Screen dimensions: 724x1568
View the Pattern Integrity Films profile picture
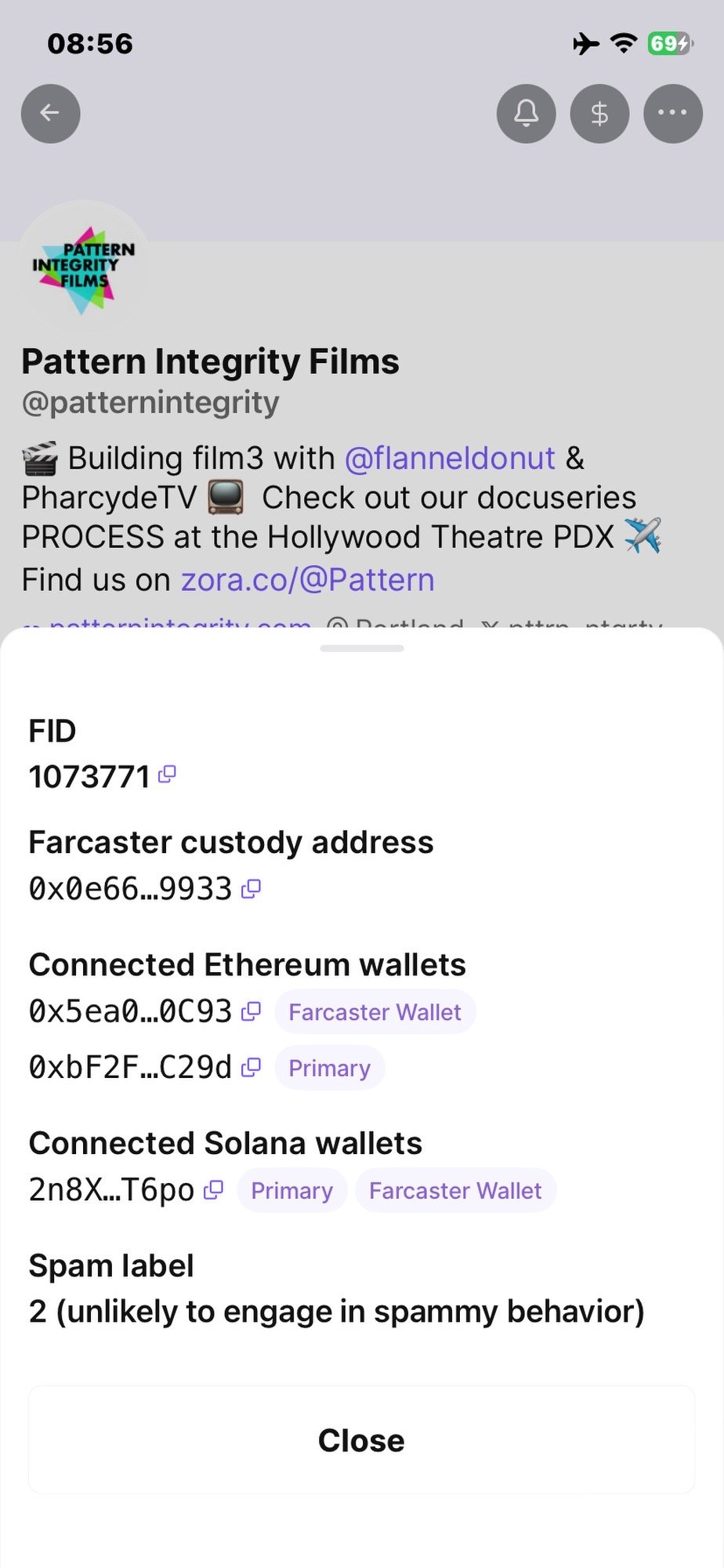(x=84, y=269)
